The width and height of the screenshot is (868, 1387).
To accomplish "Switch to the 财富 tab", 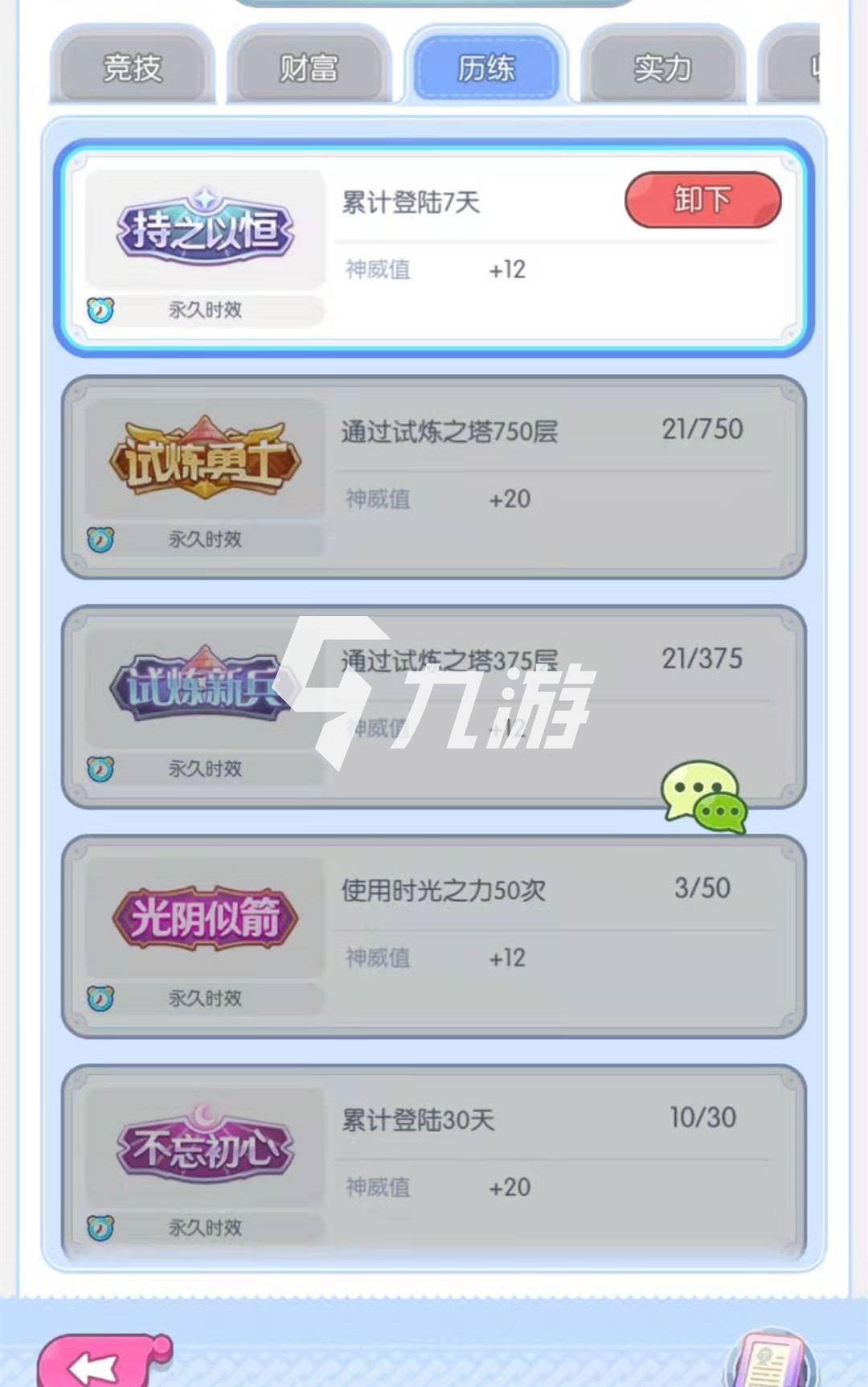I will [x=309, y=68].
